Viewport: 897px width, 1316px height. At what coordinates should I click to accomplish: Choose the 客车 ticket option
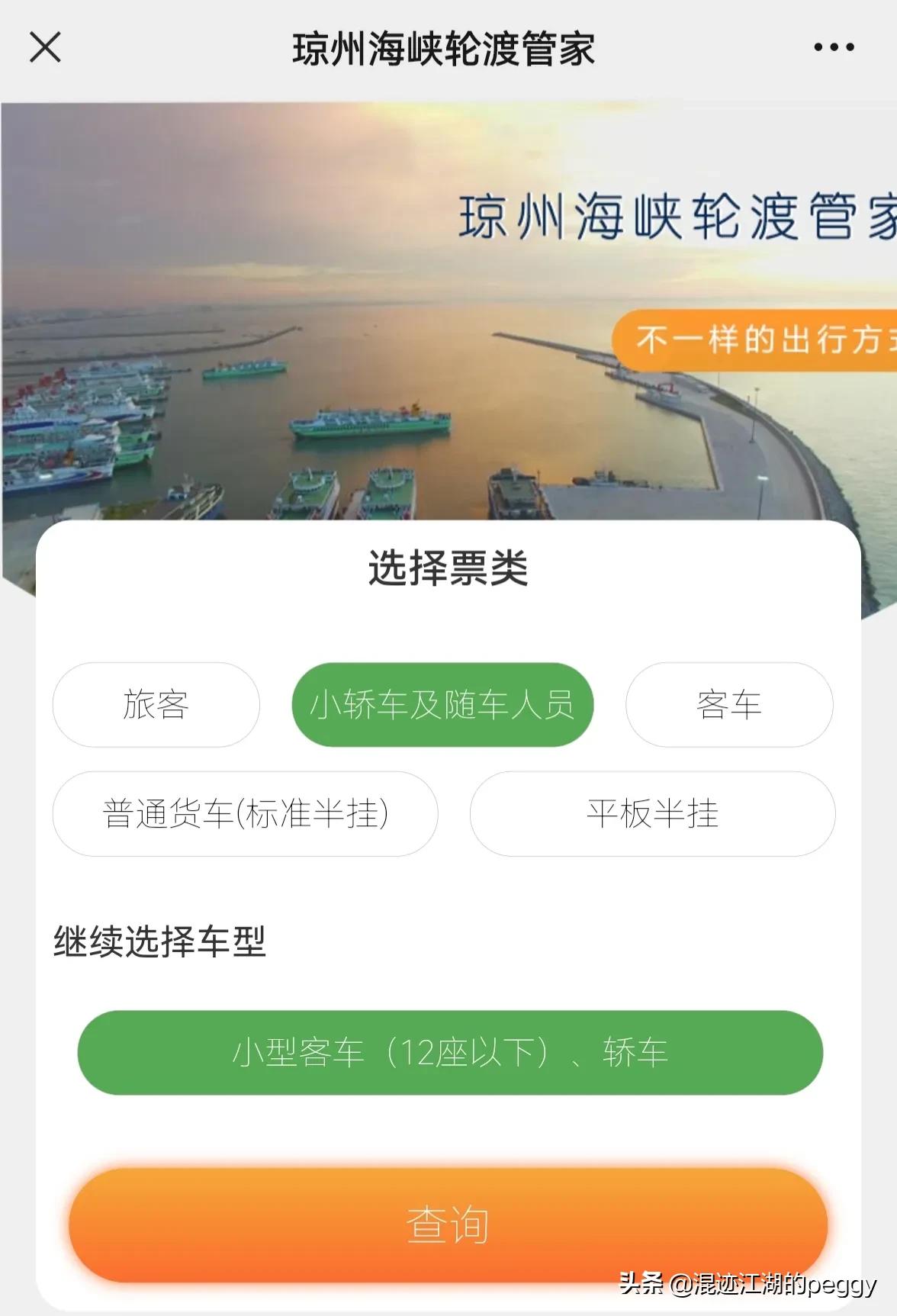click(x=728, y=706)
